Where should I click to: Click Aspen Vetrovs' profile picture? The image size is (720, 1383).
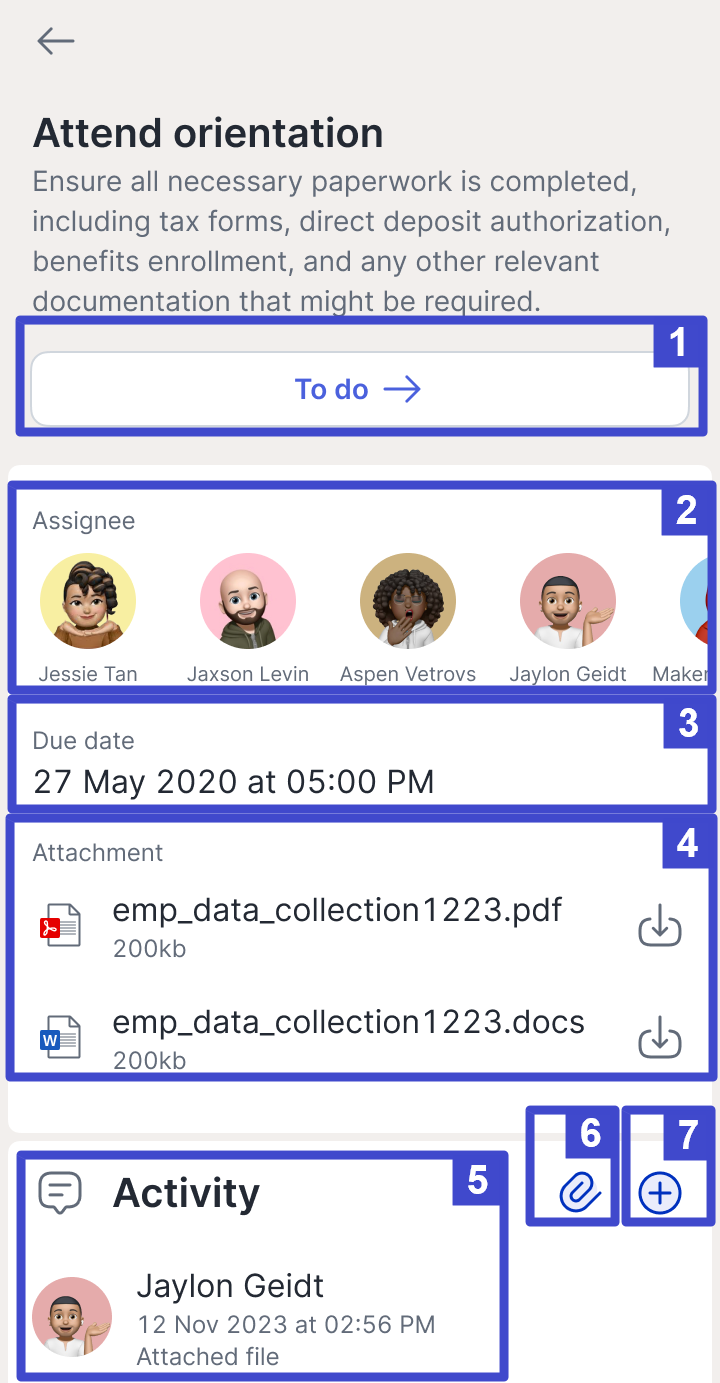point(407,600)
